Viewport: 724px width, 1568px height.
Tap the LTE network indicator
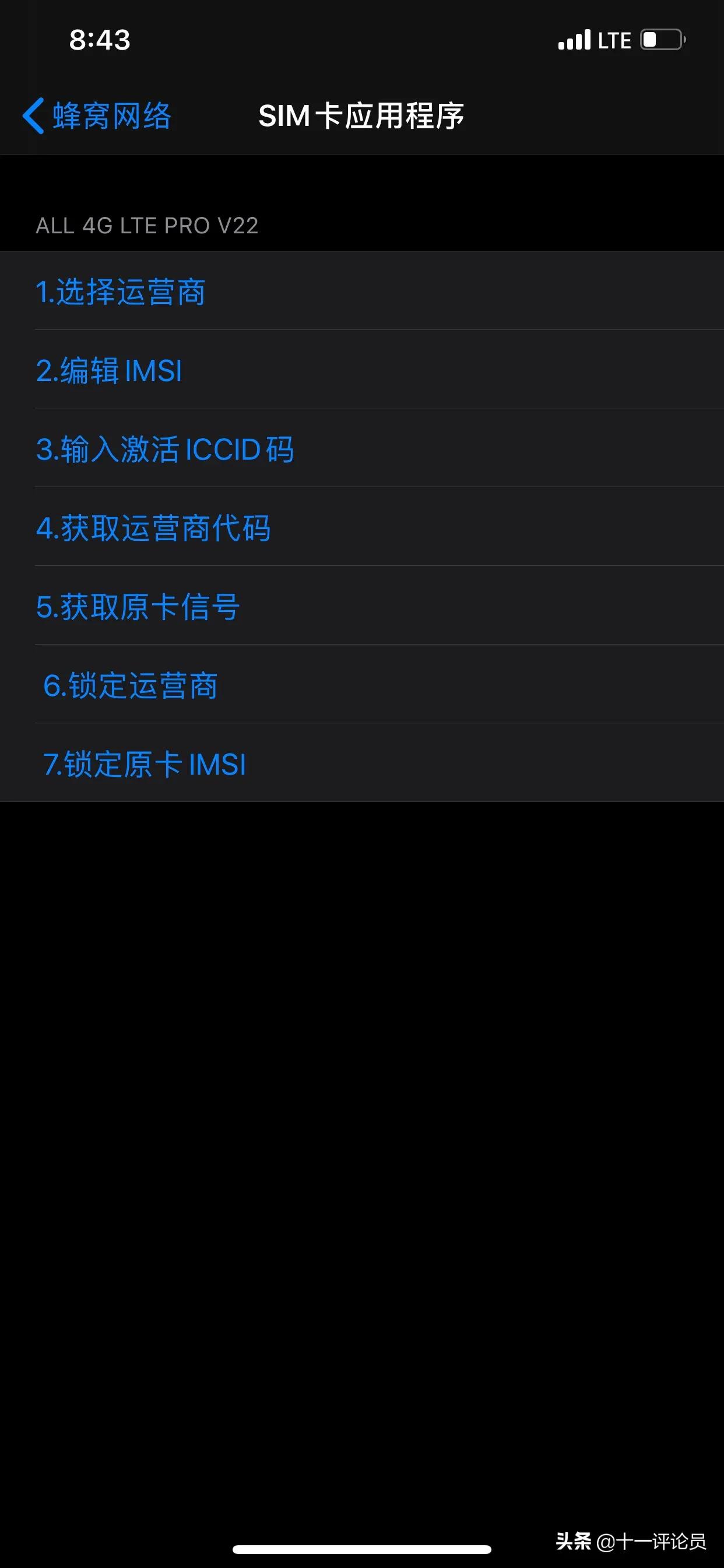pyautogui.click(x=614, y=40)
